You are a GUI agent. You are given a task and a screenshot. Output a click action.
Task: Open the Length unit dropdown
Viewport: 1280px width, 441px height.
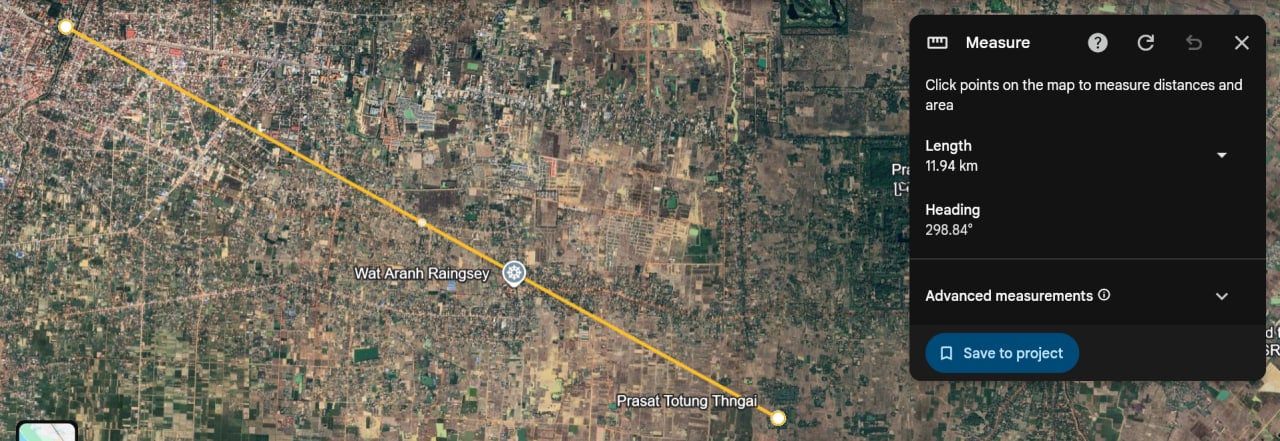click(1221, 155)
